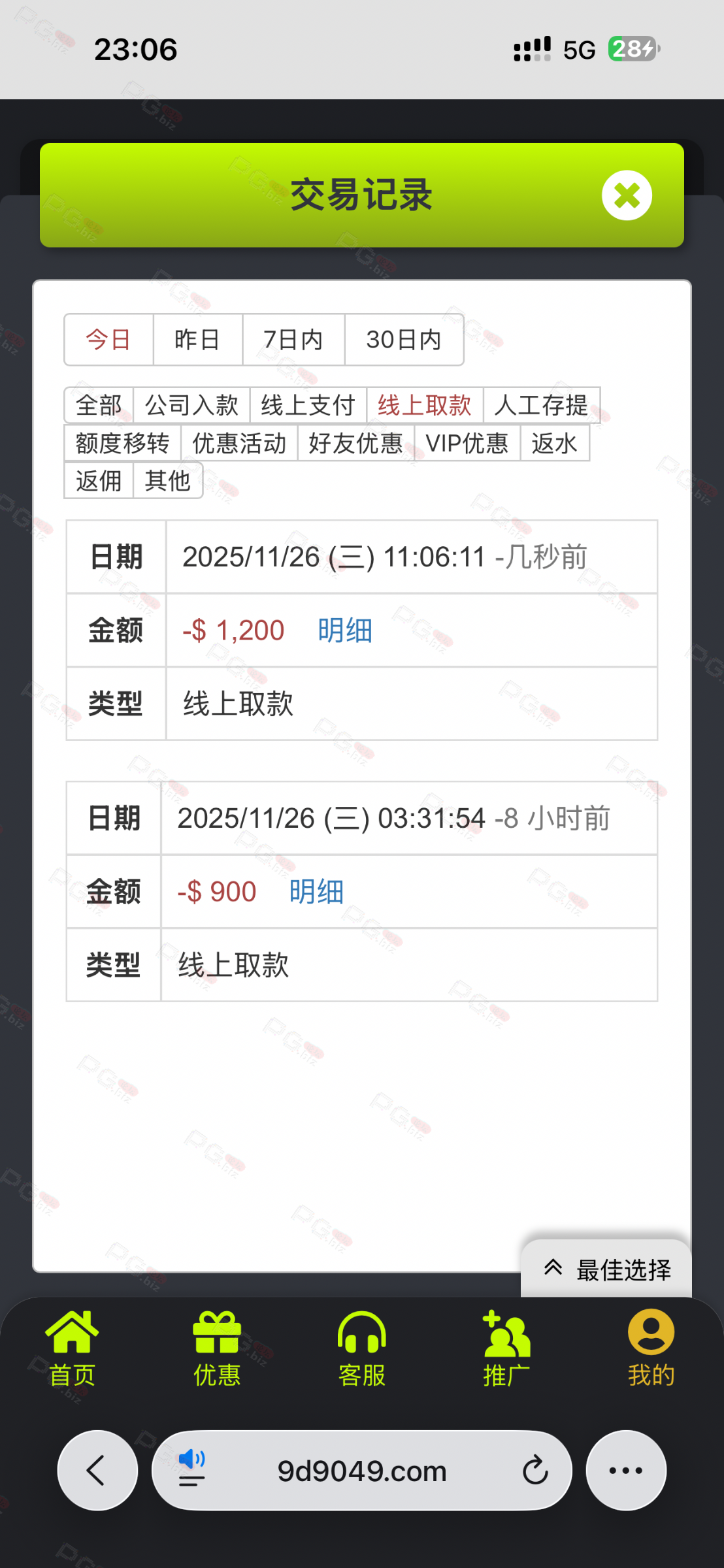Close the 交易记录 dialog
The height and width of the screenshot is (1568, 724).
pyautogui.click(x=627, y=195)
